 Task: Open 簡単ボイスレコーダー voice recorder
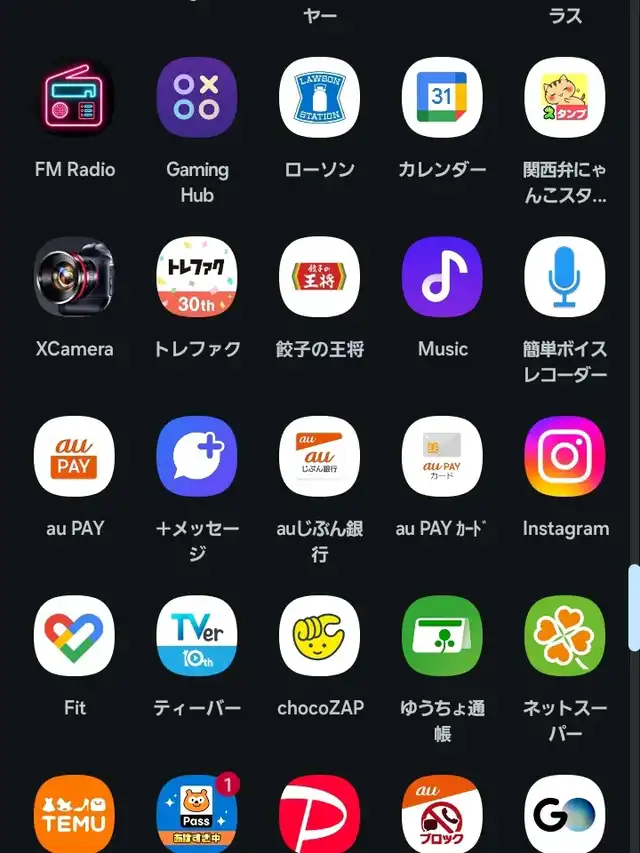pyautogui.click(x=565, y=277)
